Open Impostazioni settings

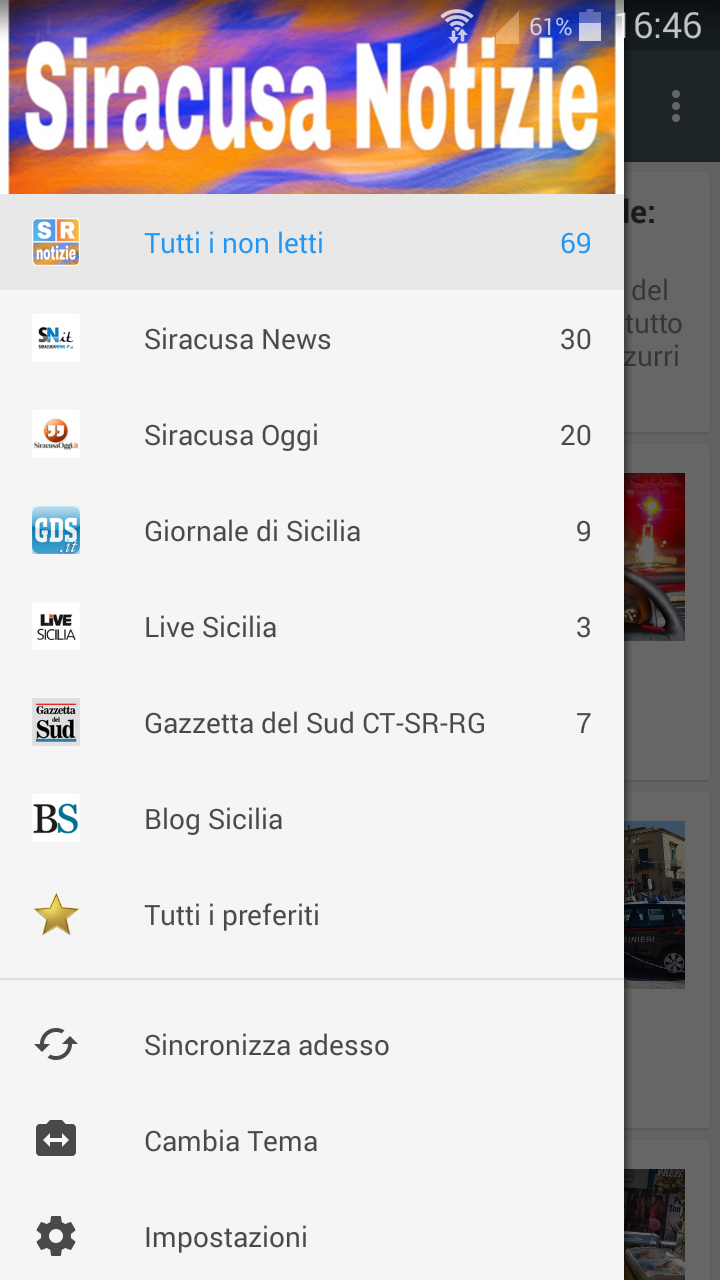[312, 1237]
